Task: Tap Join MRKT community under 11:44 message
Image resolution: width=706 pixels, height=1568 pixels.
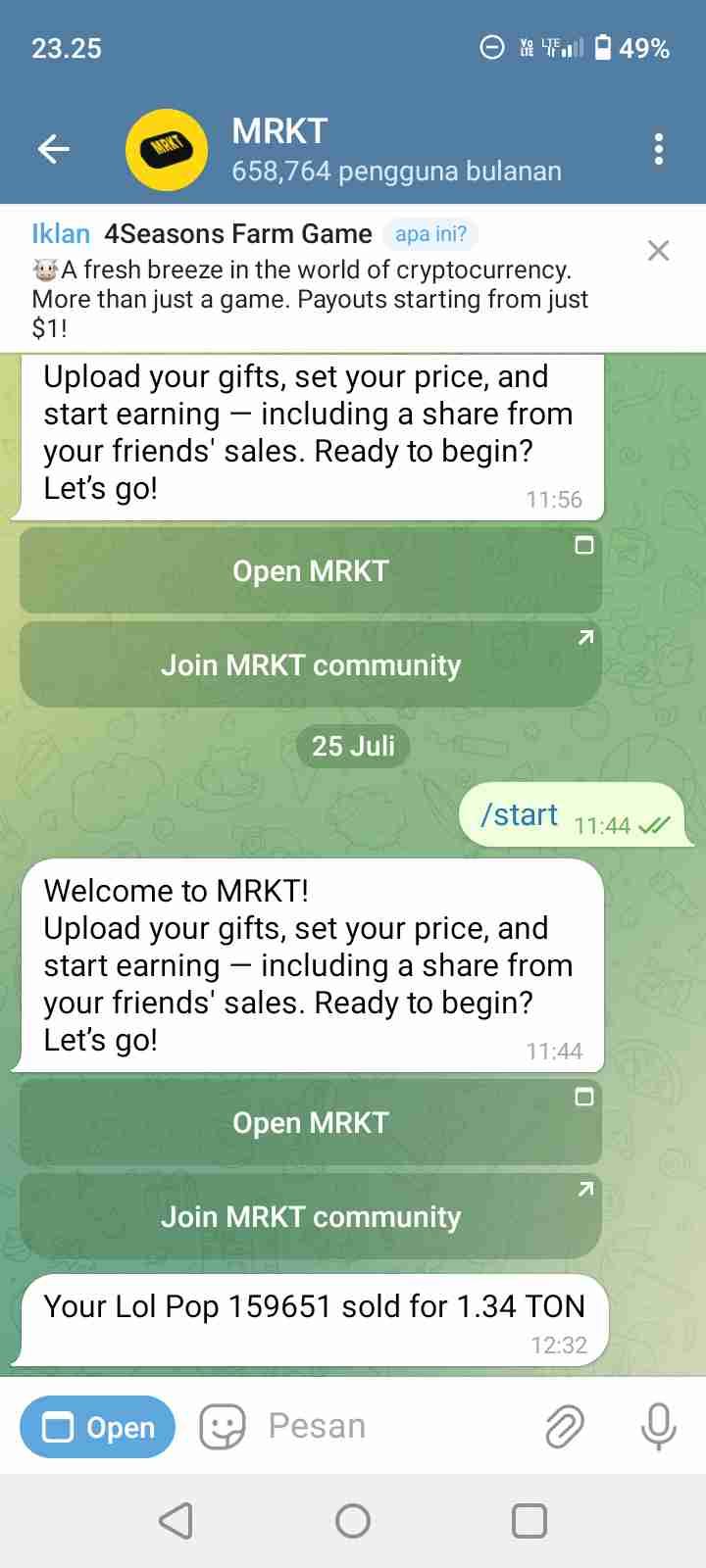Action: pyautogui.click(x=311, y=1217)
